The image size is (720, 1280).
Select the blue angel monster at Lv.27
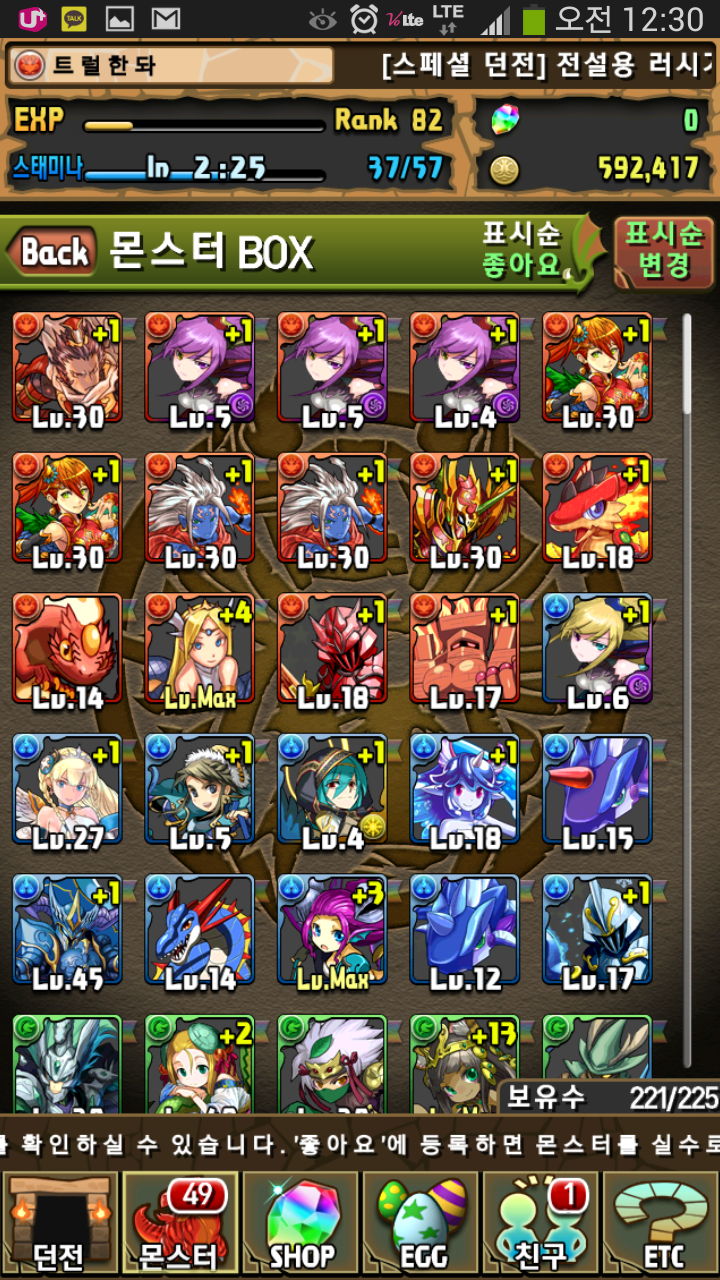tap(67, 790)
